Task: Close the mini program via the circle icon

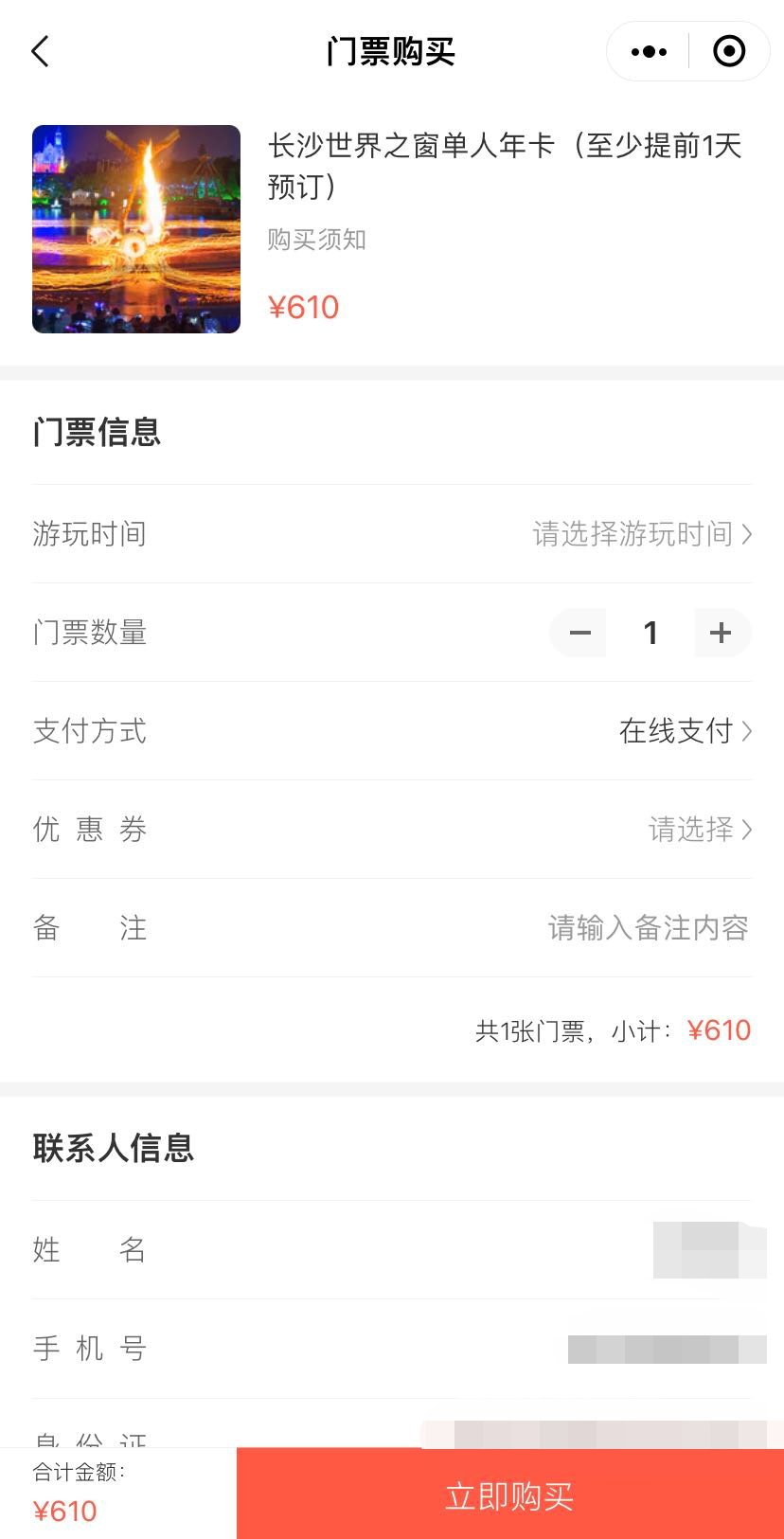Action: tap(728, 51)
